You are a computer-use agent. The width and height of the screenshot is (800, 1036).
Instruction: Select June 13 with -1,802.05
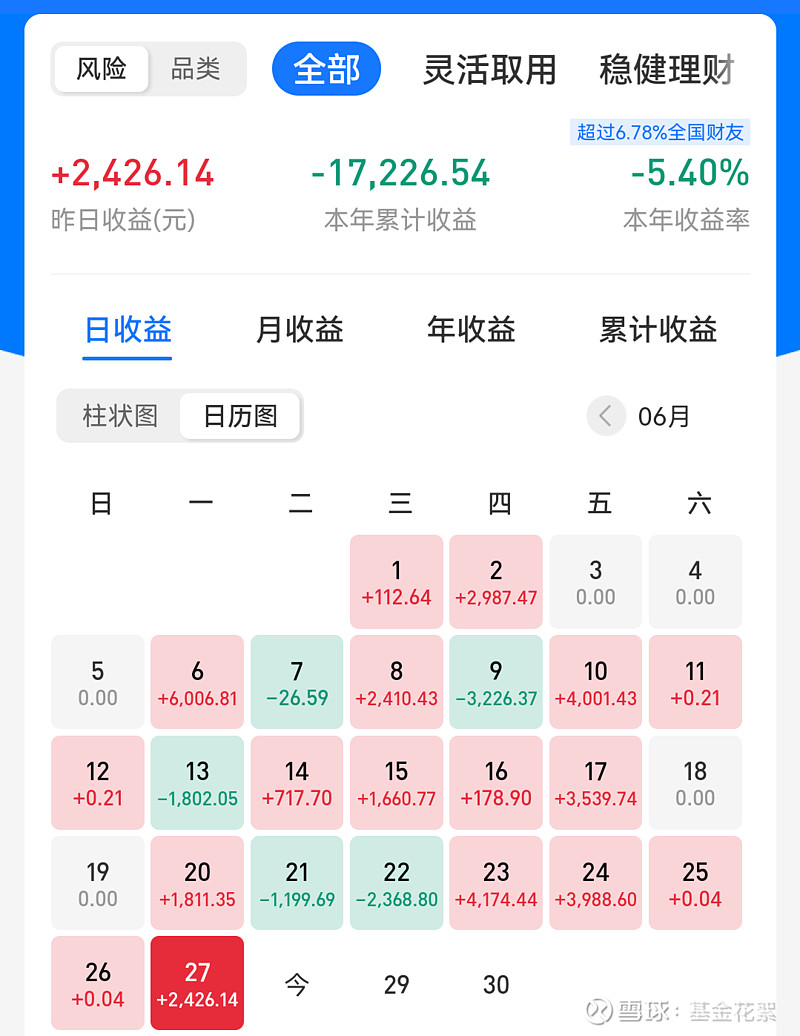(197, 783)
